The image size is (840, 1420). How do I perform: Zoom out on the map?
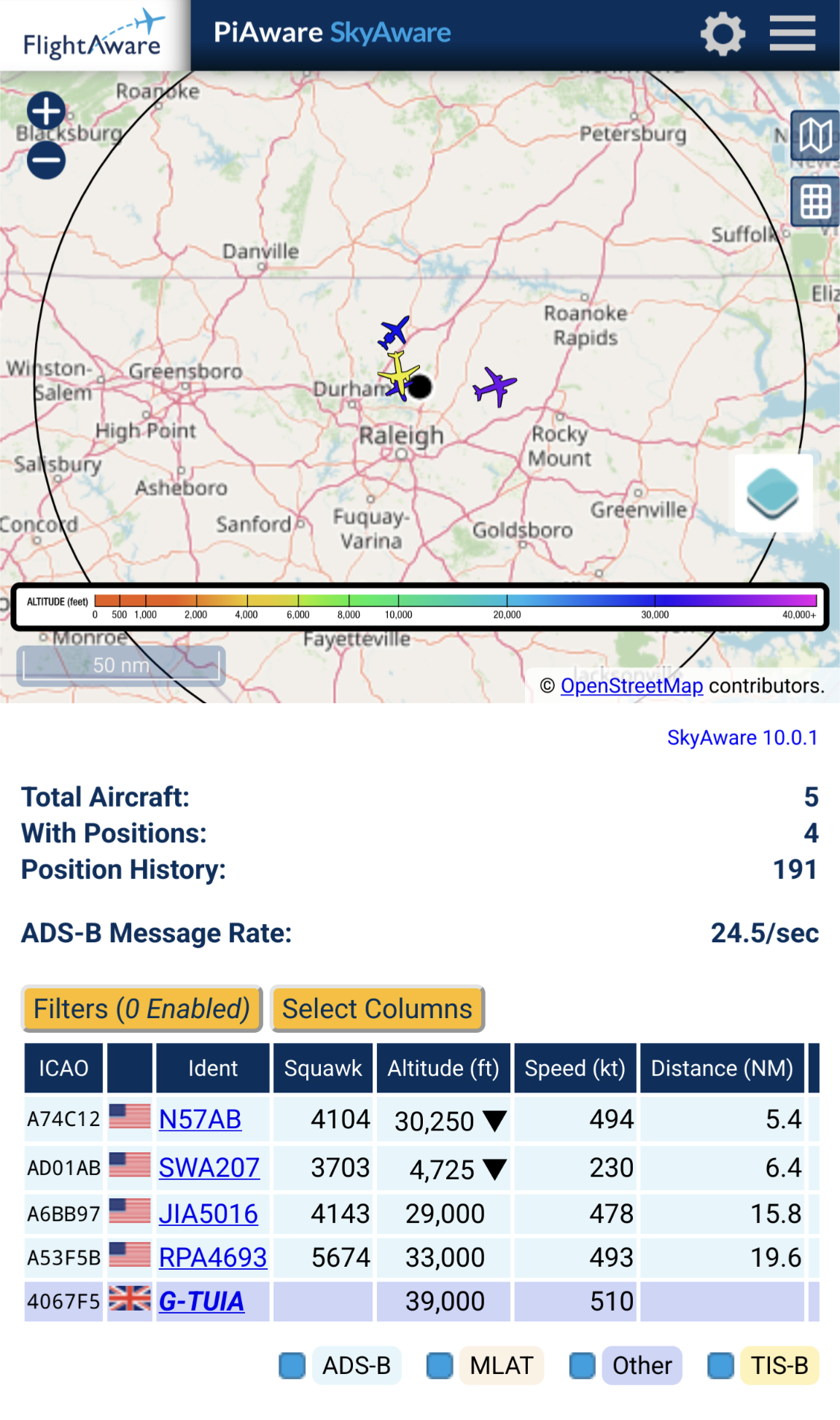click(46, 160)
